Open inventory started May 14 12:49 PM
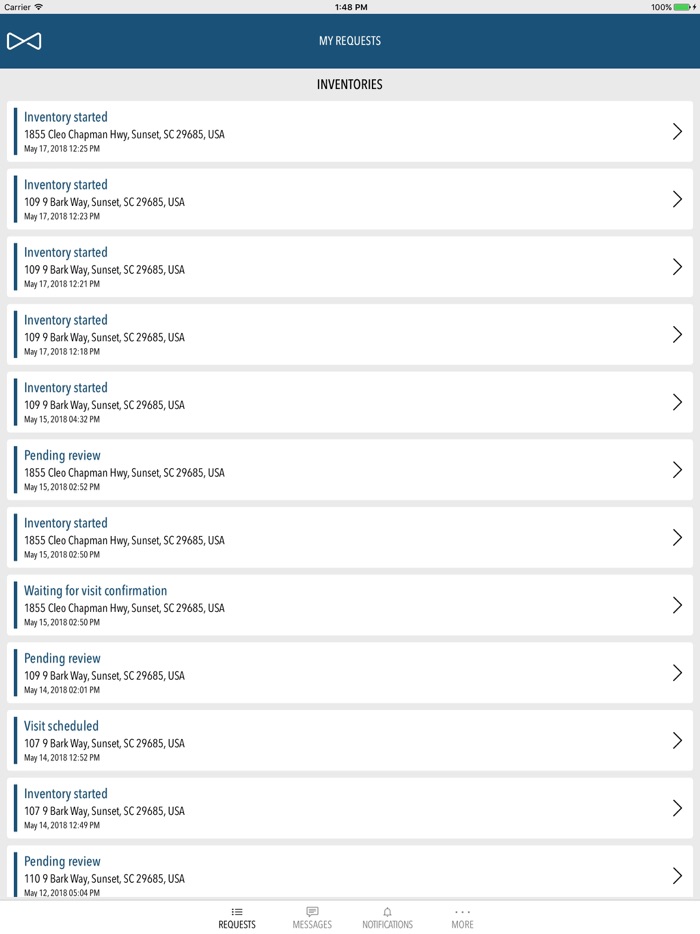The width and height of the screenshot is (700, 934). pos(349,809)
